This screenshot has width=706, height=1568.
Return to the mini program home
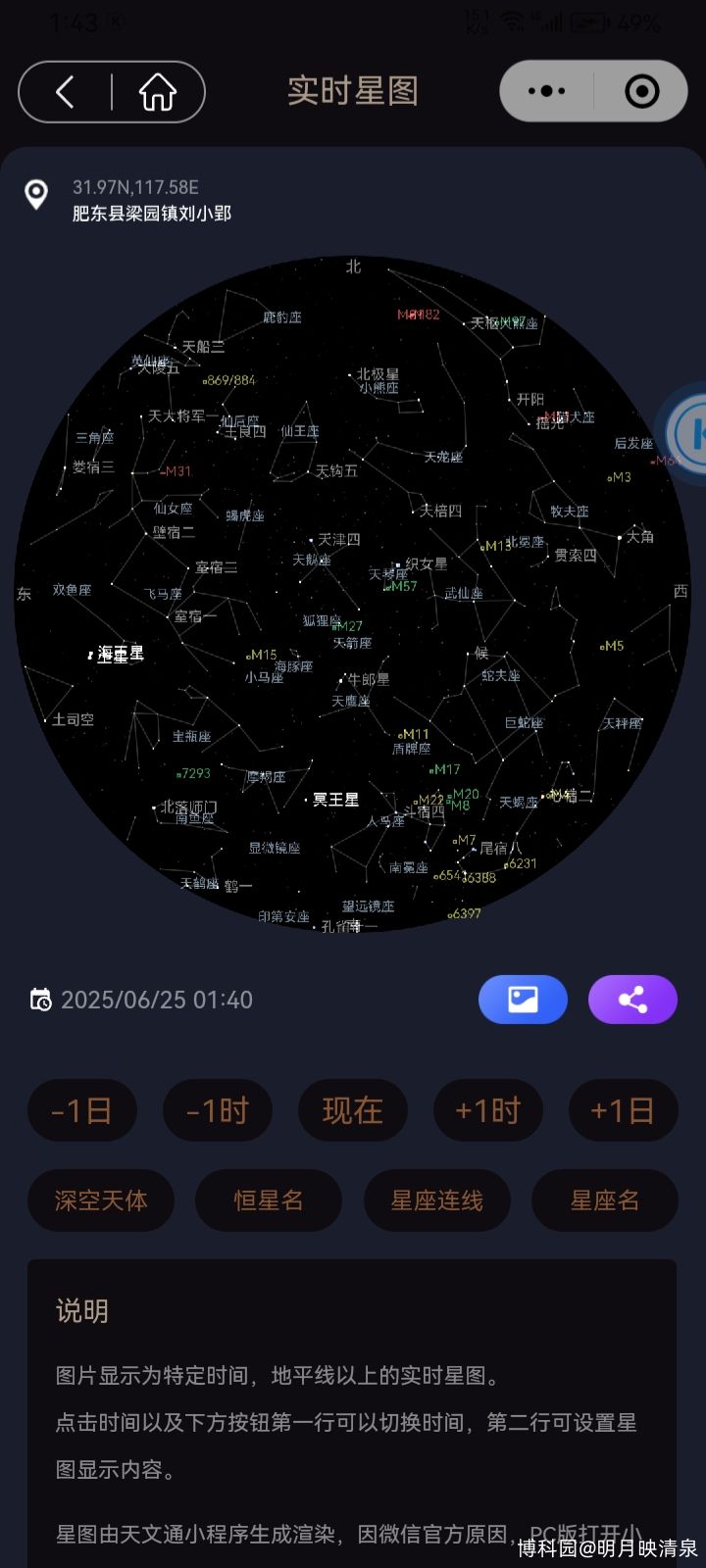(x=158, y=92)
